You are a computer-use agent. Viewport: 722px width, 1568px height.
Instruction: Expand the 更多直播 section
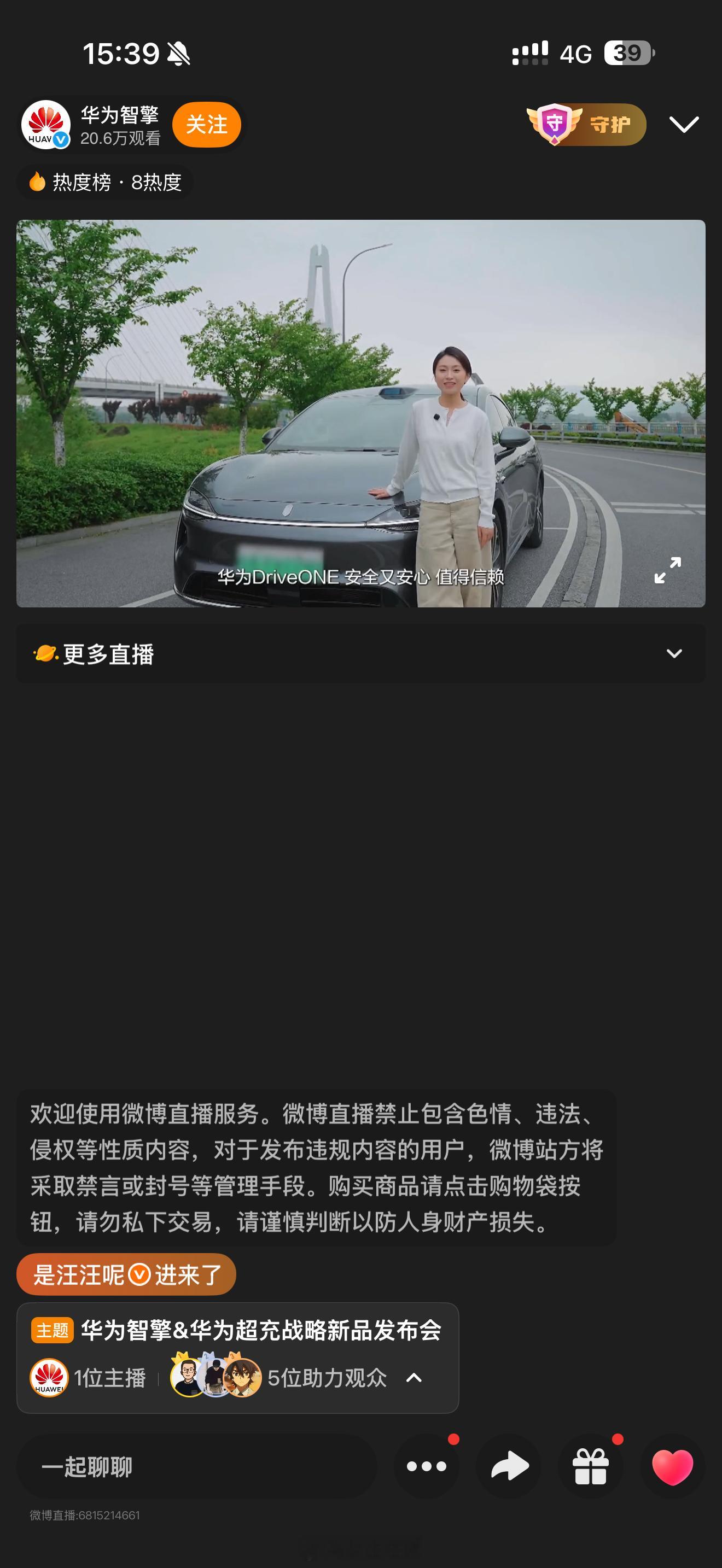click(673, 654)
